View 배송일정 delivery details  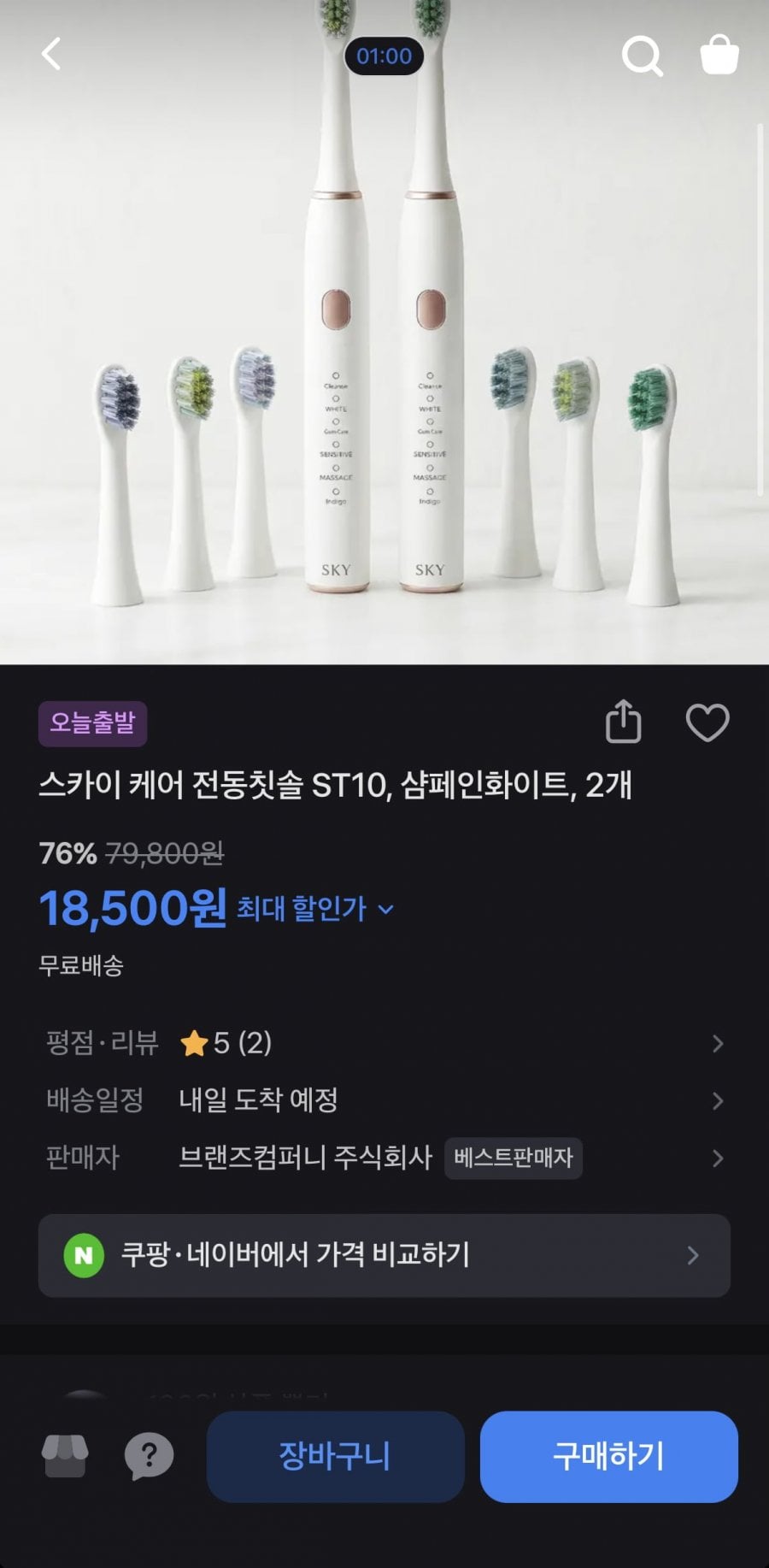(384, 1100)
